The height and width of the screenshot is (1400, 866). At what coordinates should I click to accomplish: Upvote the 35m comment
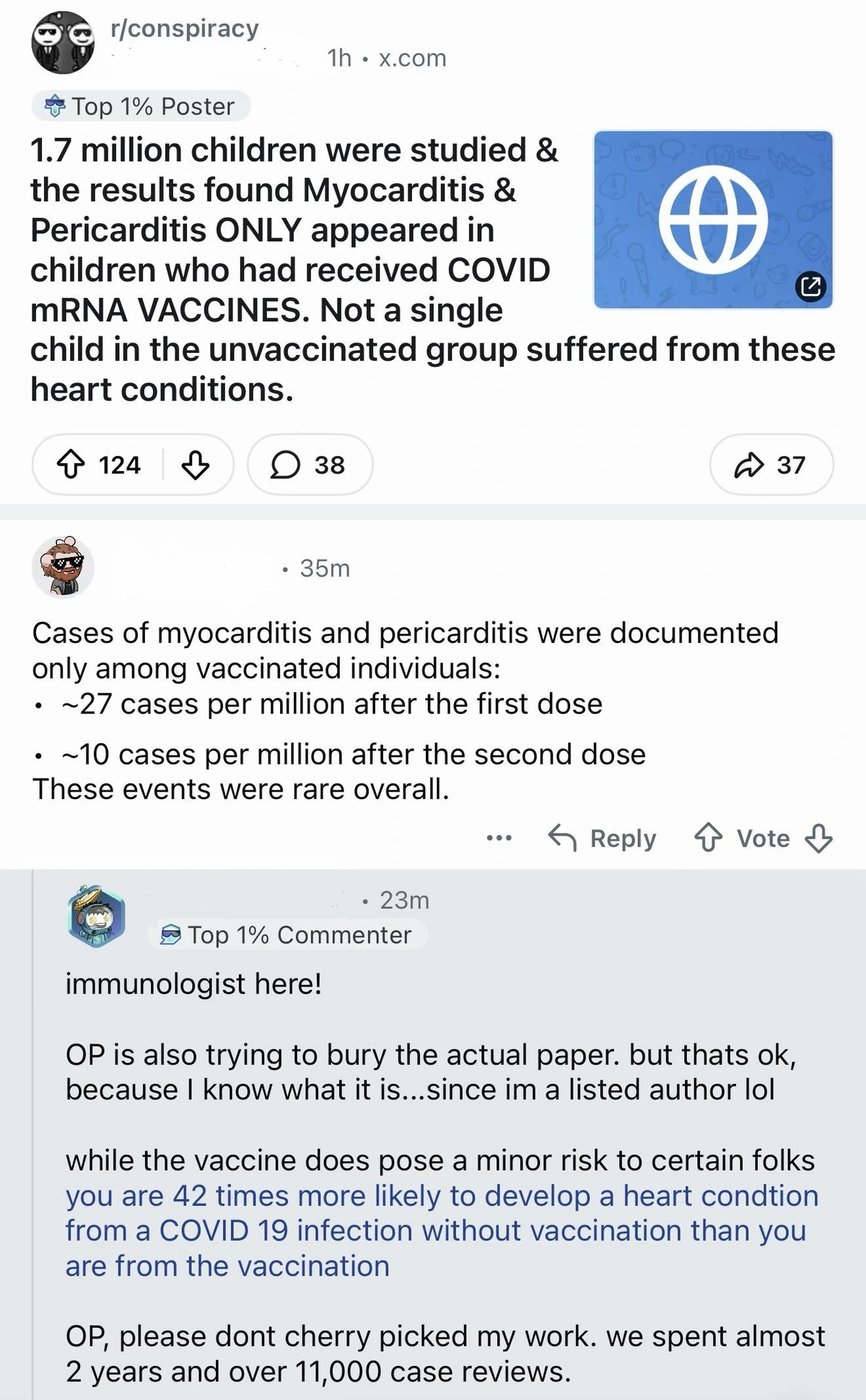[708, 839]
